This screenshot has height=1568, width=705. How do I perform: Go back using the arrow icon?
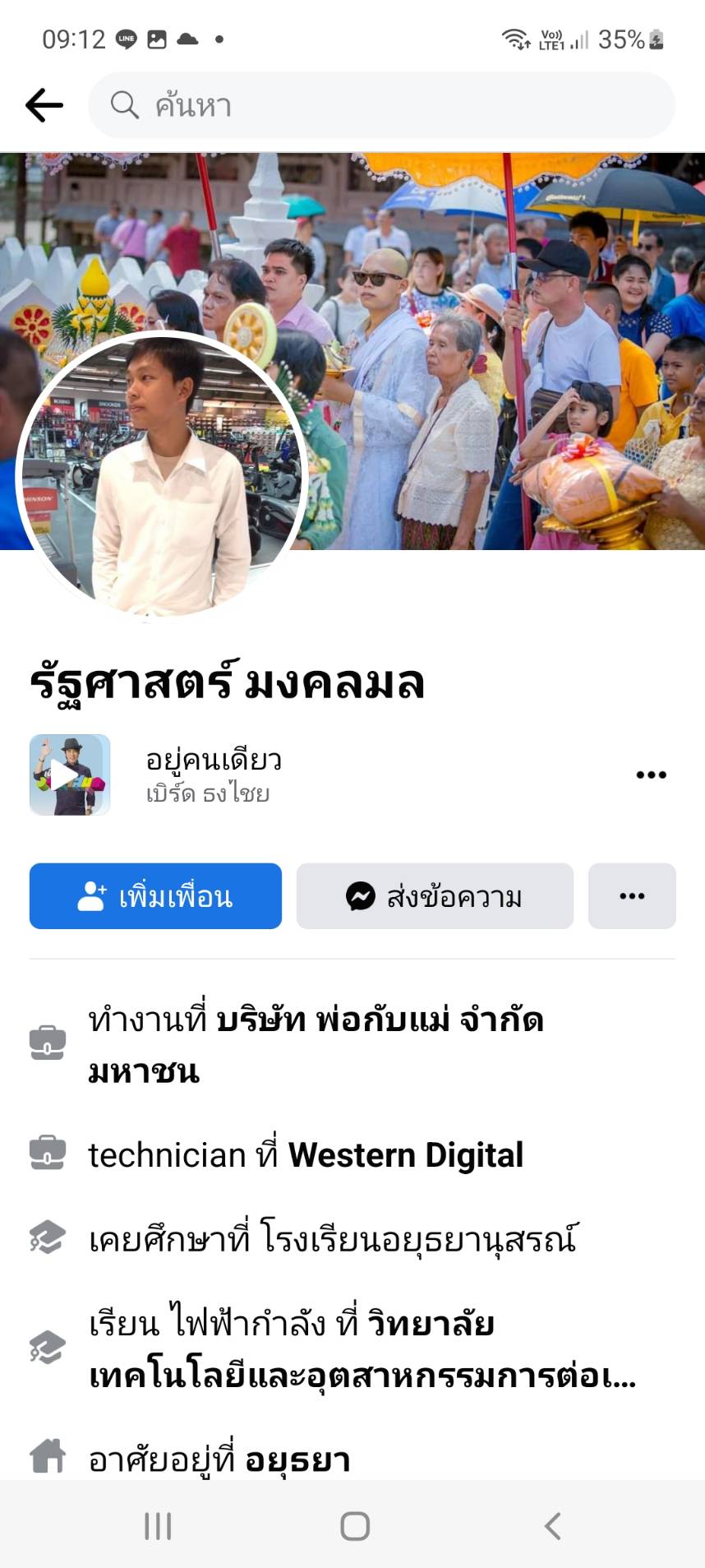(x=44, y=105)
